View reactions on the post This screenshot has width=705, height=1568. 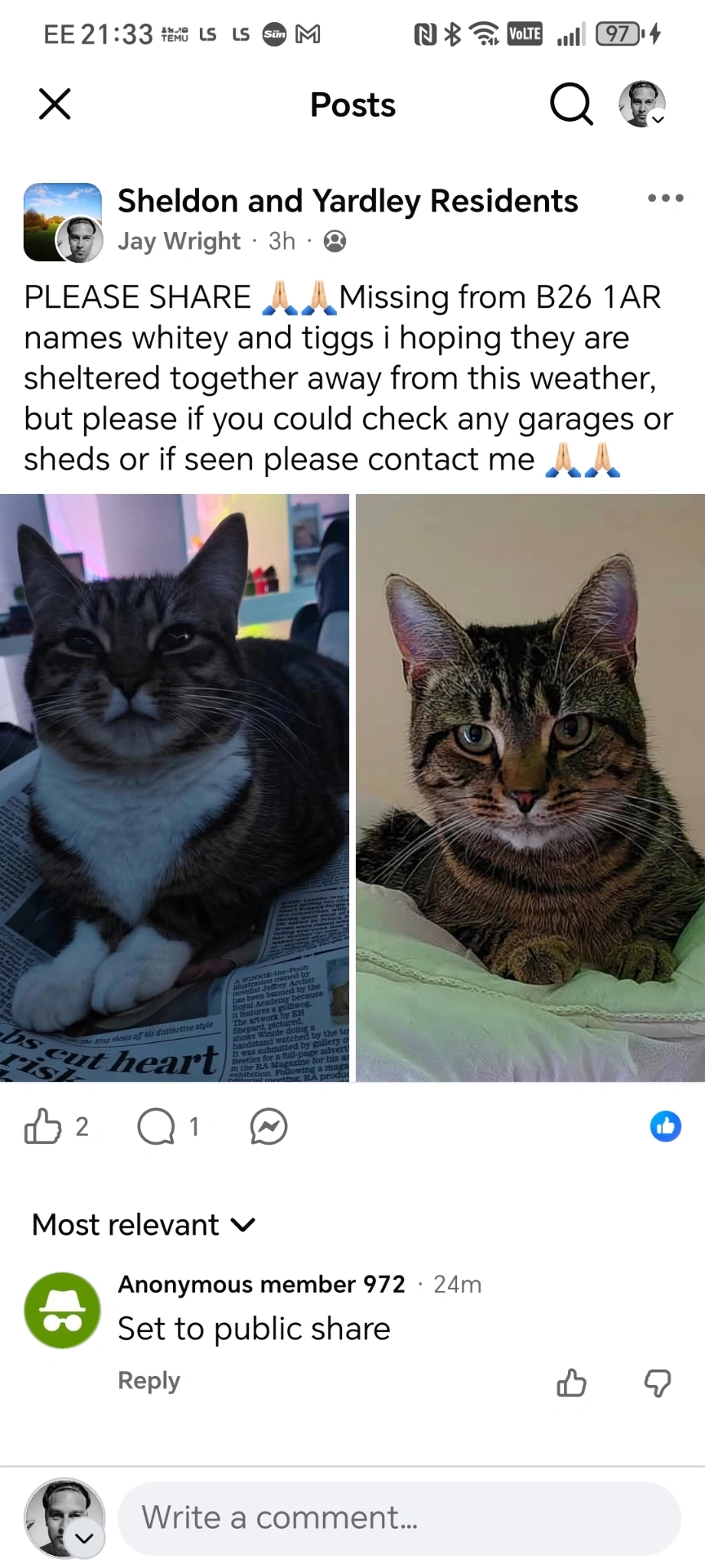point(665,1126)
